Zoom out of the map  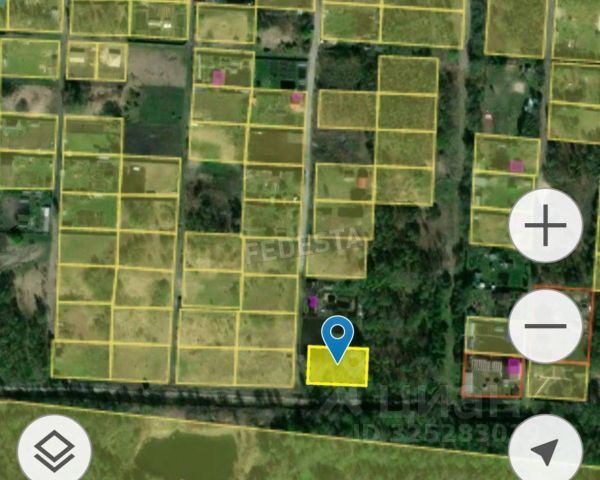(x=545, y=327)
